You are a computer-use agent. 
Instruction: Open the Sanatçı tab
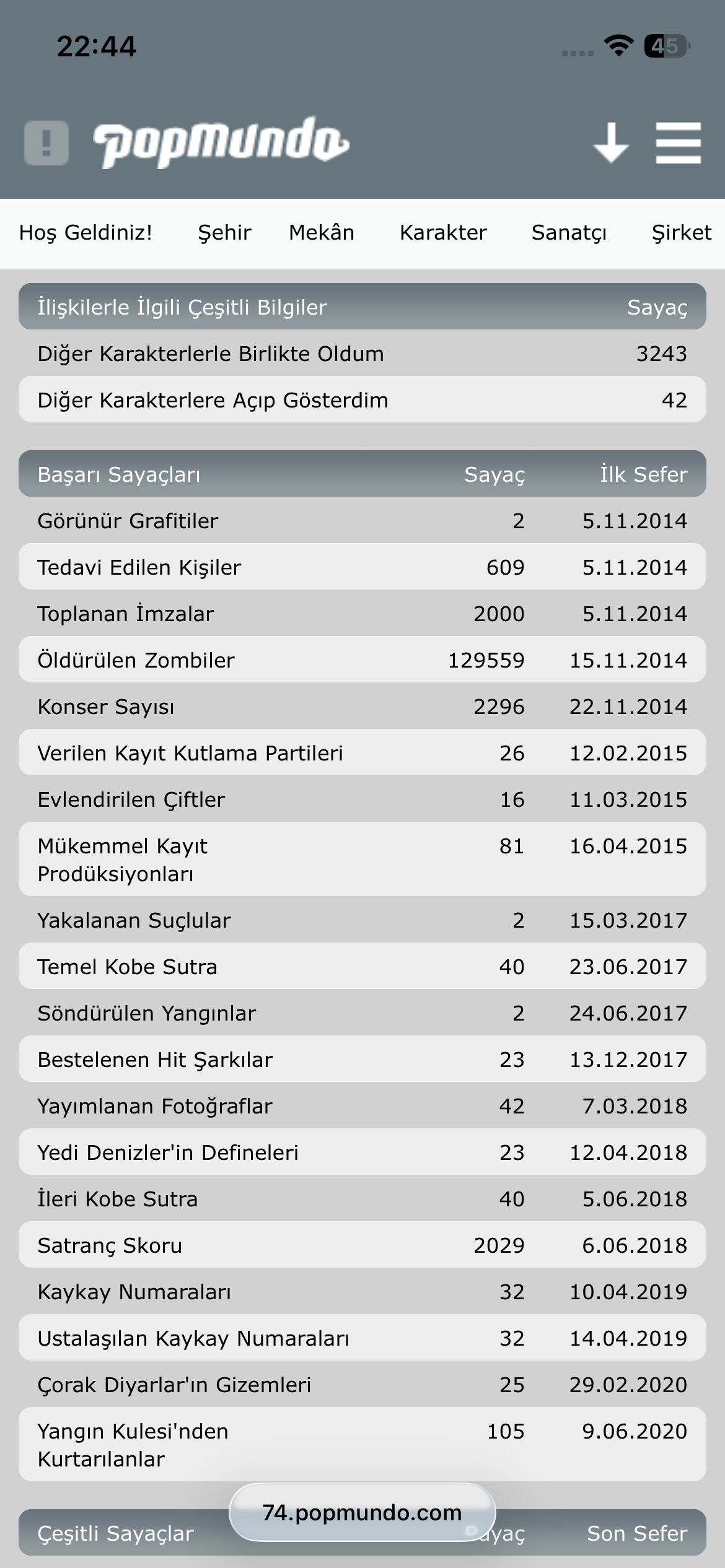coord(569,233)
